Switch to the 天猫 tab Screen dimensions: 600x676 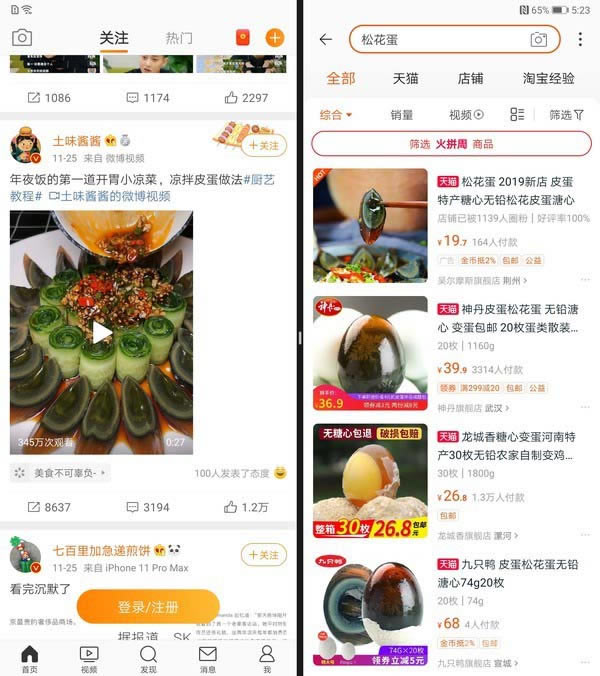tap(405, 78)
